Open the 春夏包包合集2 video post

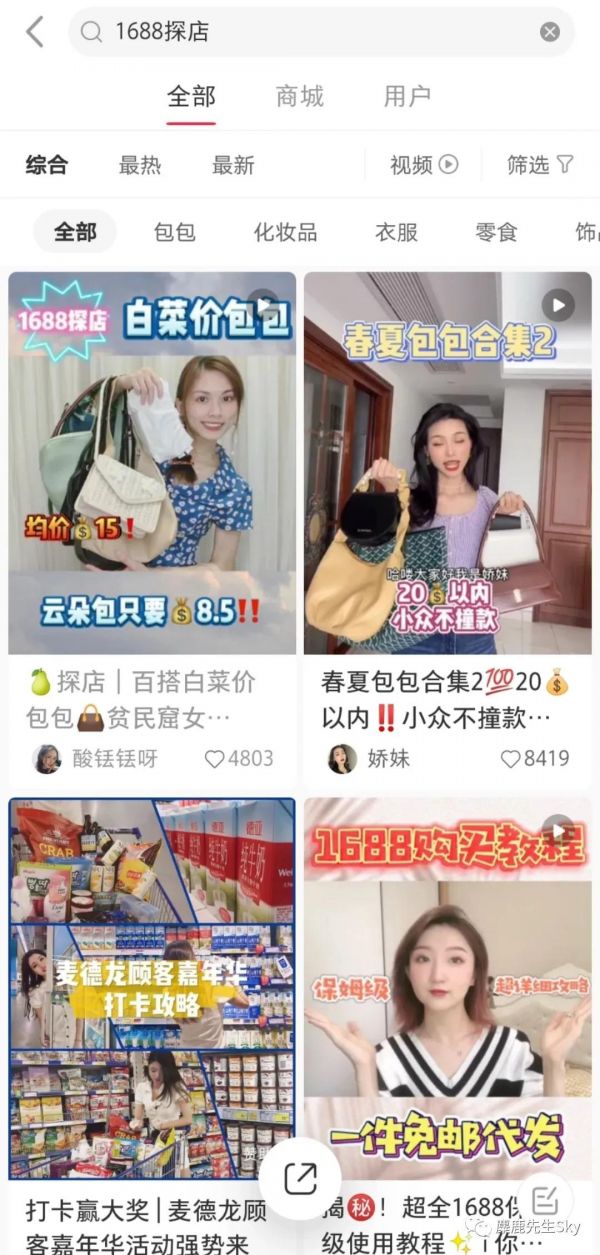pos(447,463)
